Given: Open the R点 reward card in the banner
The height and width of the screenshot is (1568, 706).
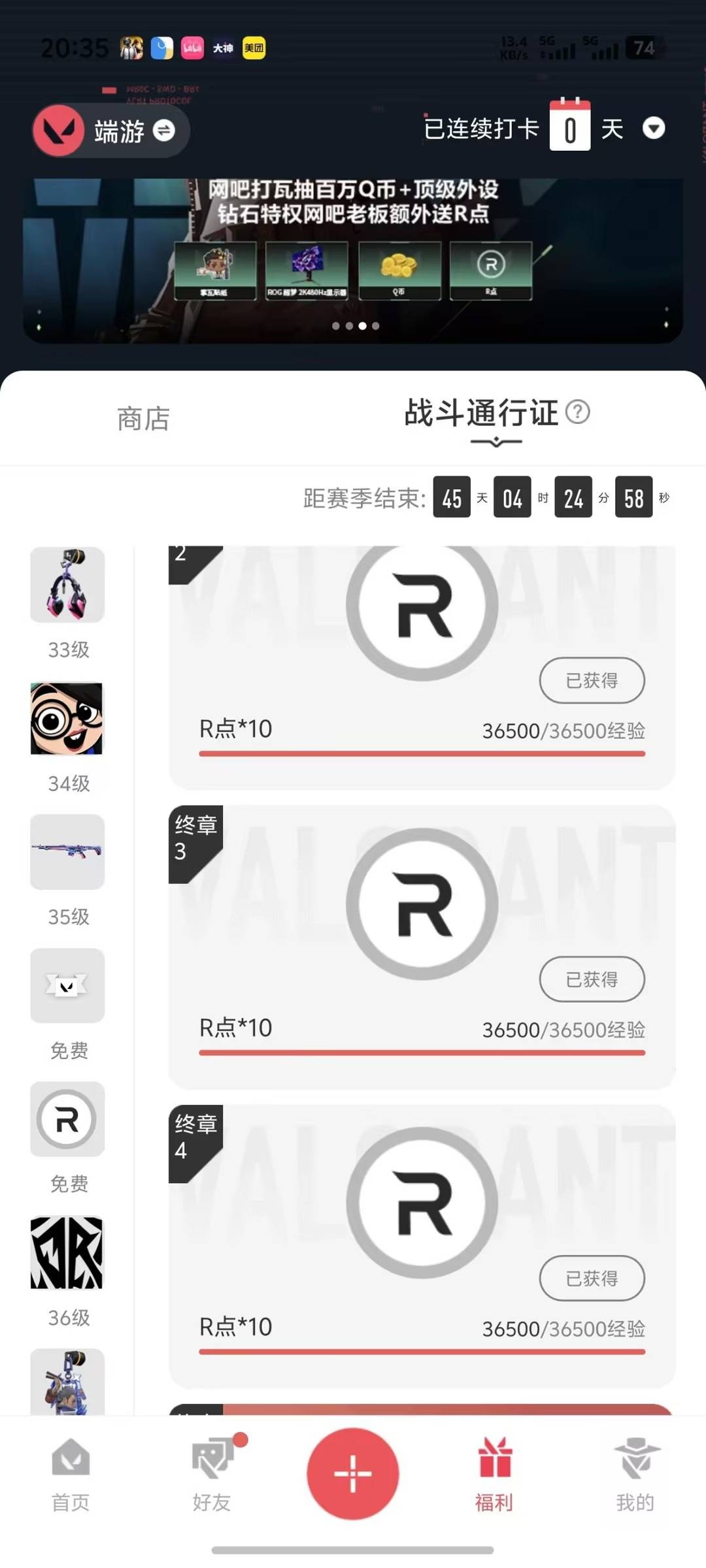Looking at the screenshot, I should pyautogui.click(x=491, y=270).
